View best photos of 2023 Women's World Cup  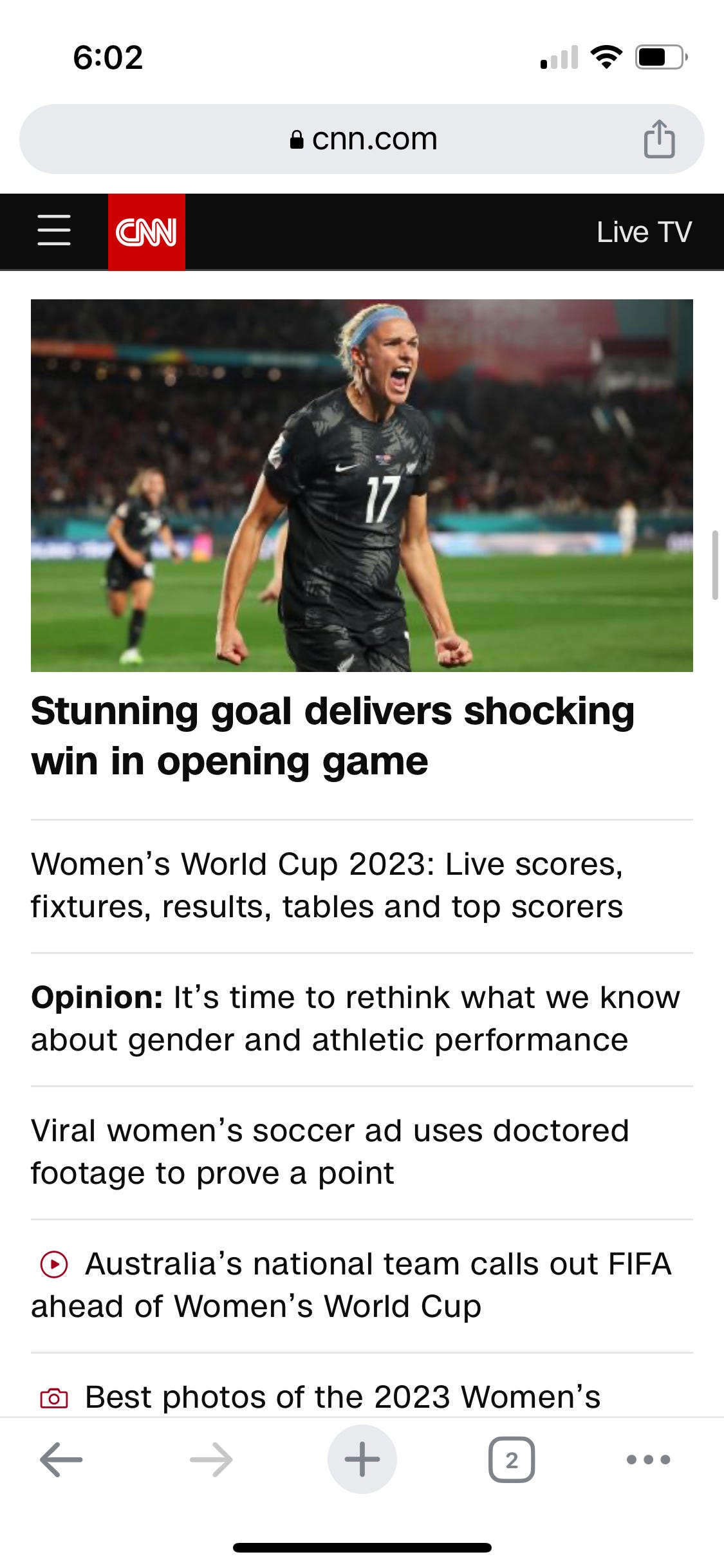pyautogui.click(x=342, y=1397)
